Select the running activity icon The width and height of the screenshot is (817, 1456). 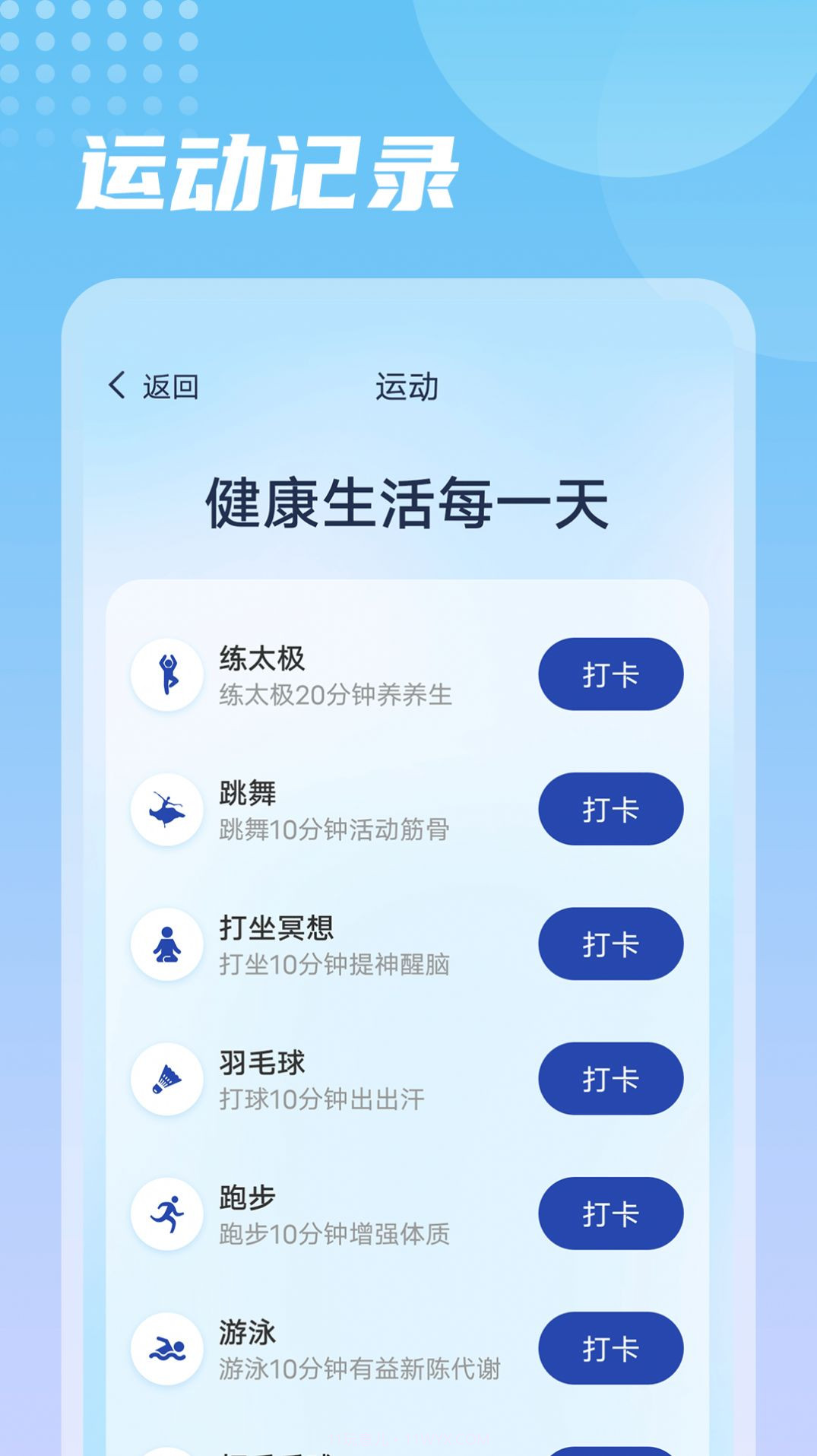[x=169, y=1213]
